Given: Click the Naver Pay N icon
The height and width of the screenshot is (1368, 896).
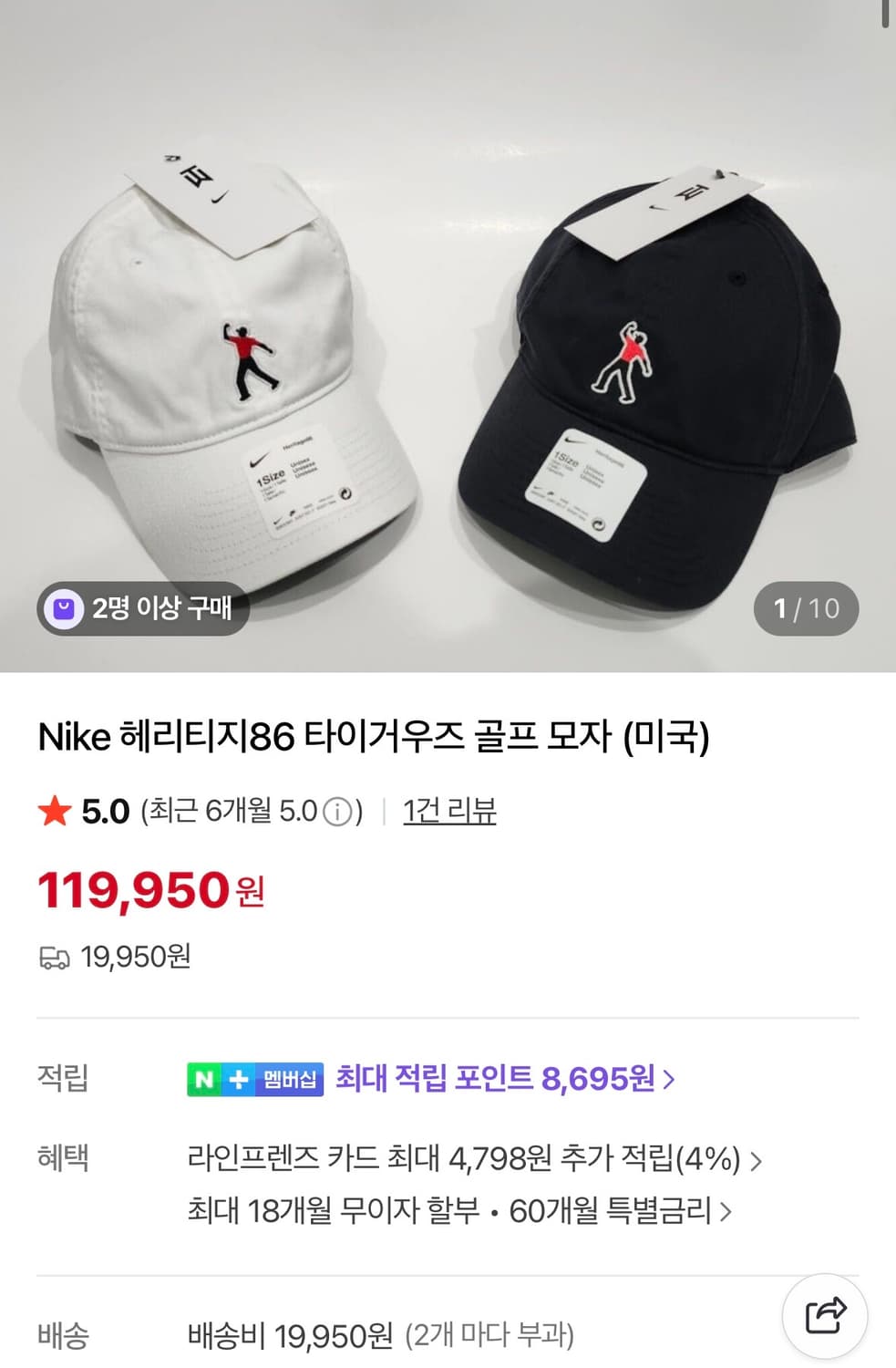Looking at the screenshot, I should 204,1079.
